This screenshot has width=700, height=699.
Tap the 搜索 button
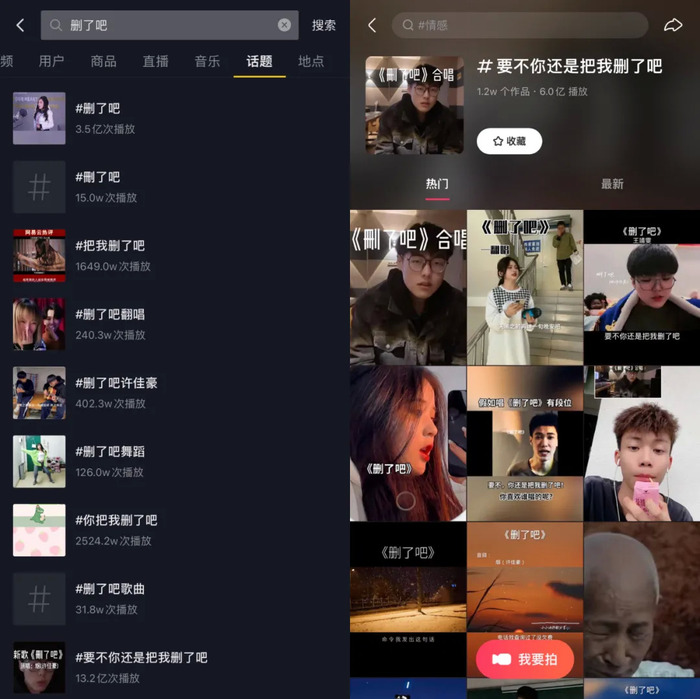click(x=324, y=25)
